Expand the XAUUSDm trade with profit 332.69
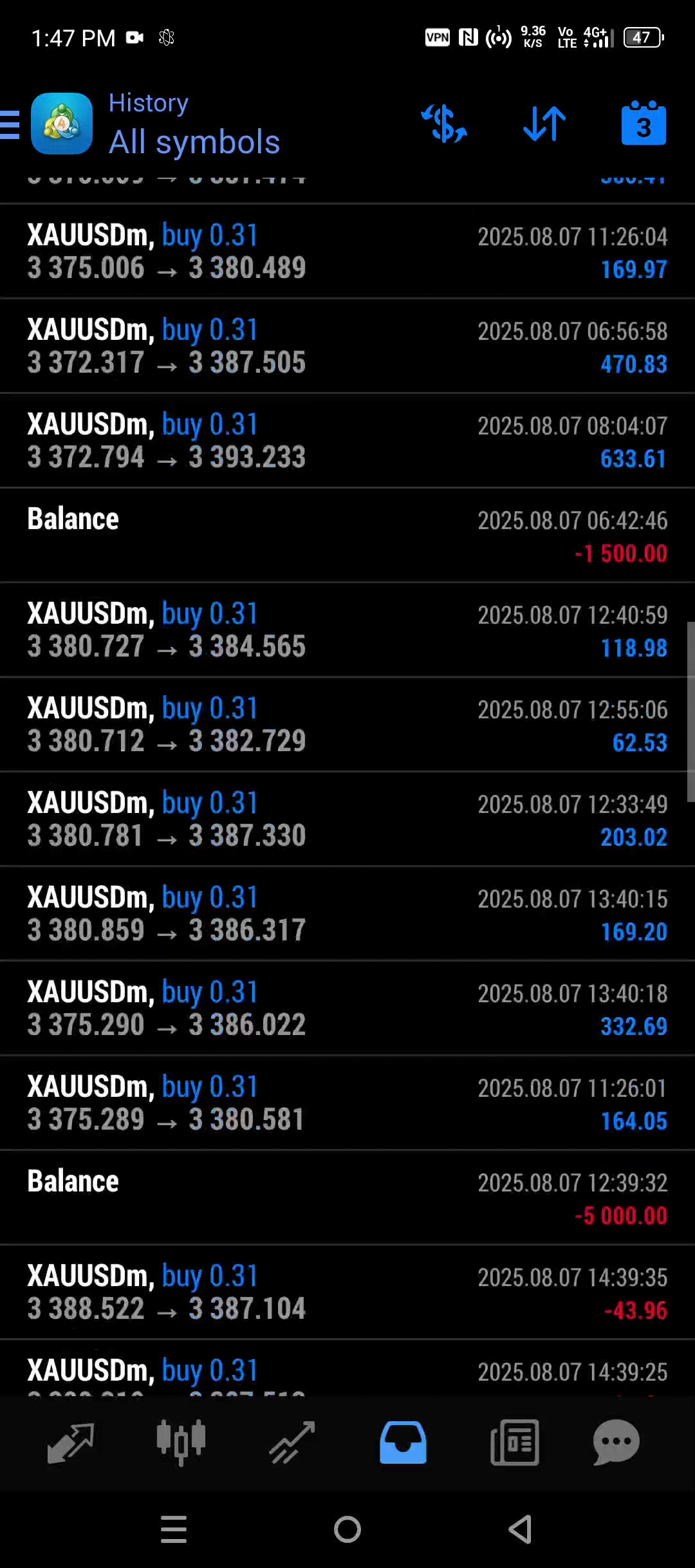This screenshot has width=695, height=1568. (347, 1009)
